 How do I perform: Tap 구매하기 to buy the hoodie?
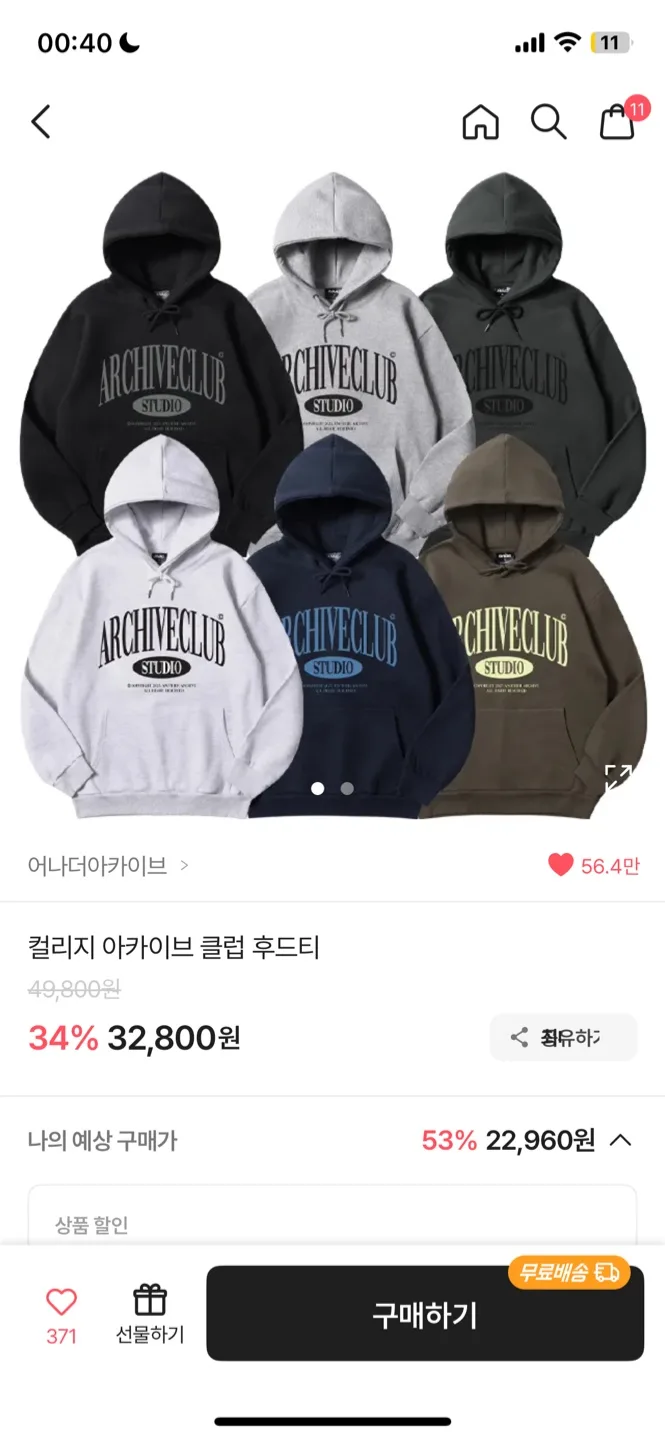[x=425, y=1315]
